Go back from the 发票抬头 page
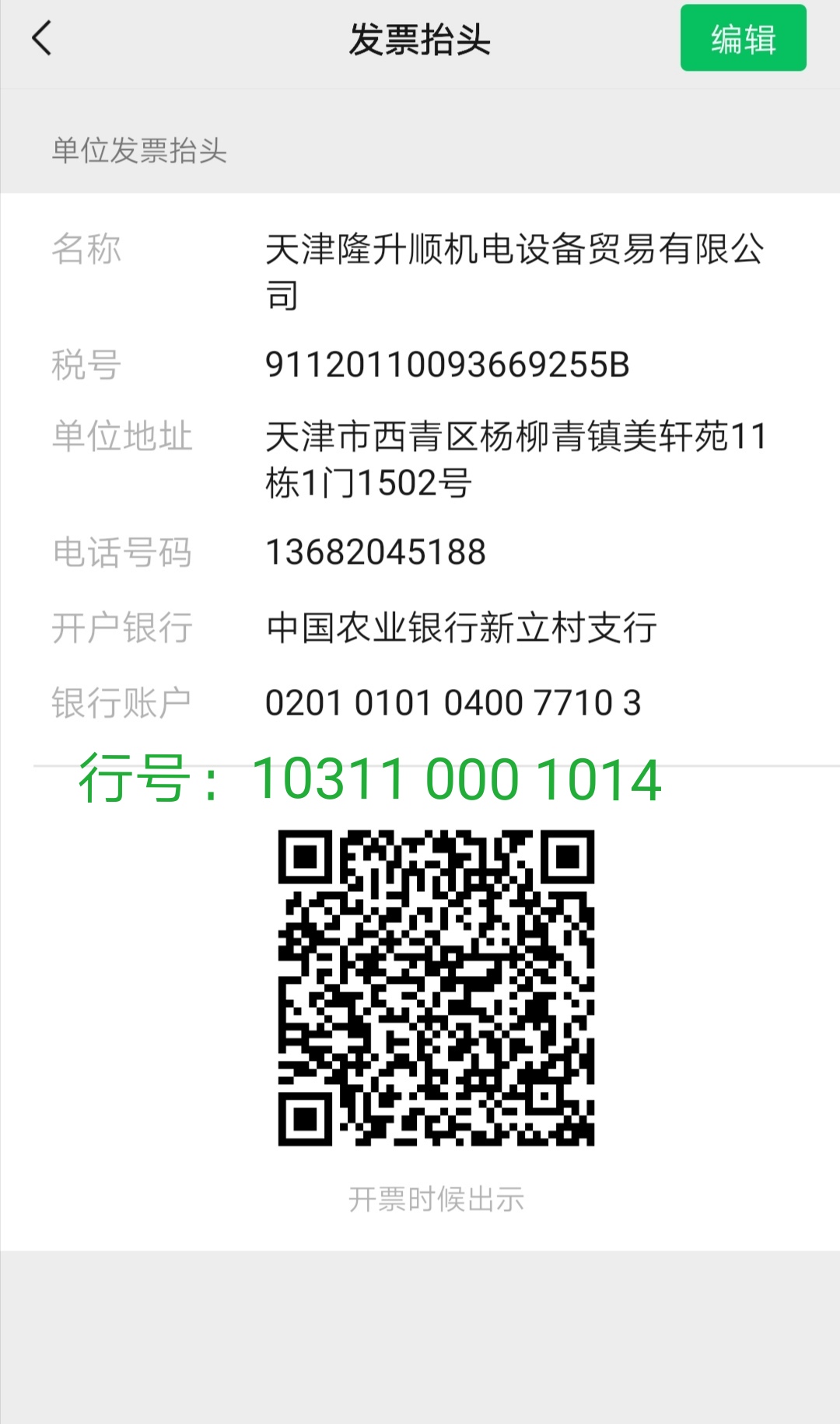Image resolution: width=840 pixels, height=1424 pixels. (42, 39)
